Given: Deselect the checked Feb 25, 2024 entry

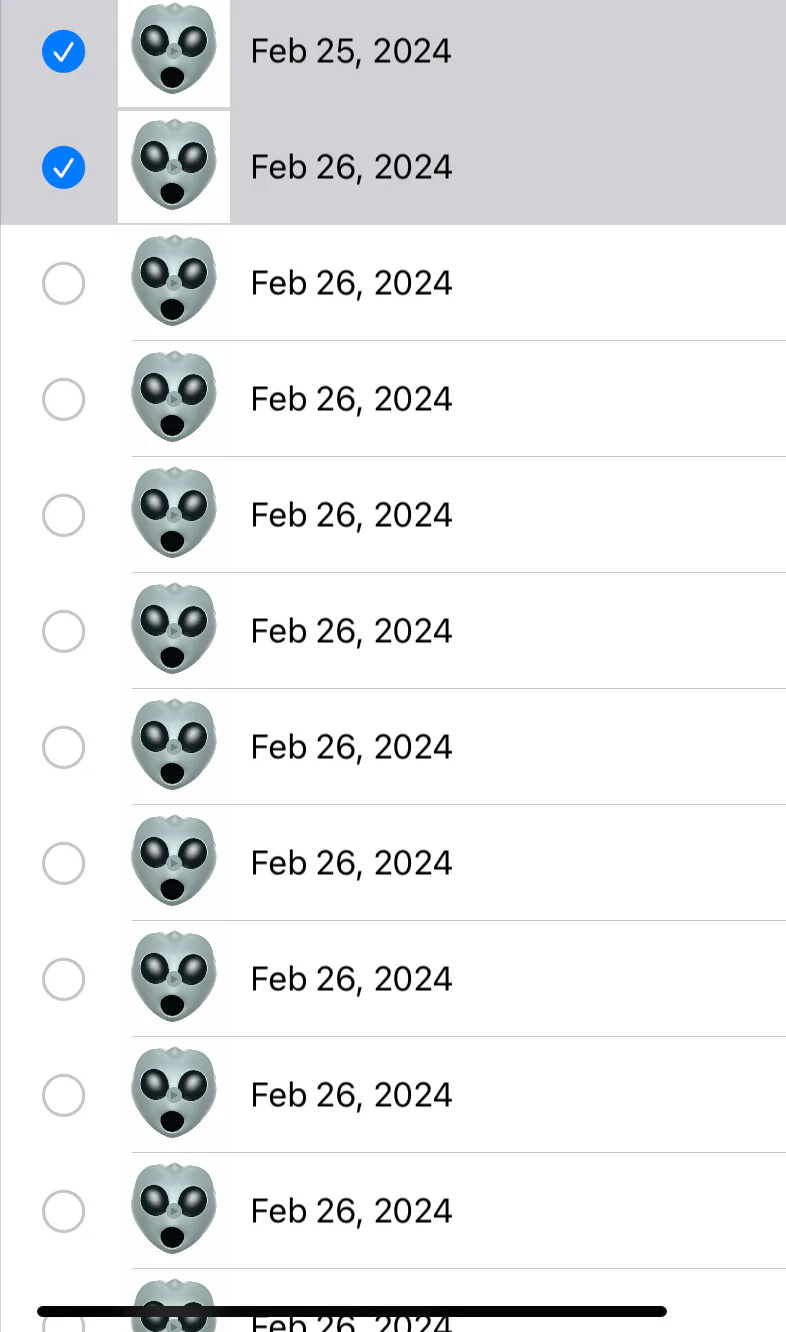Looking at the screenshot, I should (x=63, y=51).
